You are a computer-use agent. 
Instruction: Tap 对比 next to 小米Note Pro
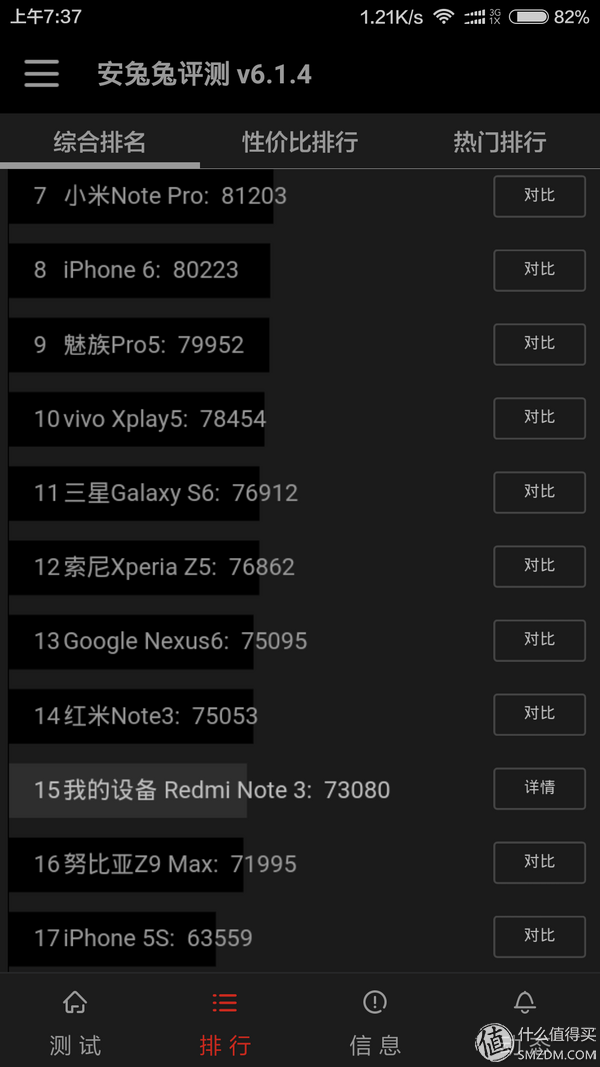pos(539,196)
